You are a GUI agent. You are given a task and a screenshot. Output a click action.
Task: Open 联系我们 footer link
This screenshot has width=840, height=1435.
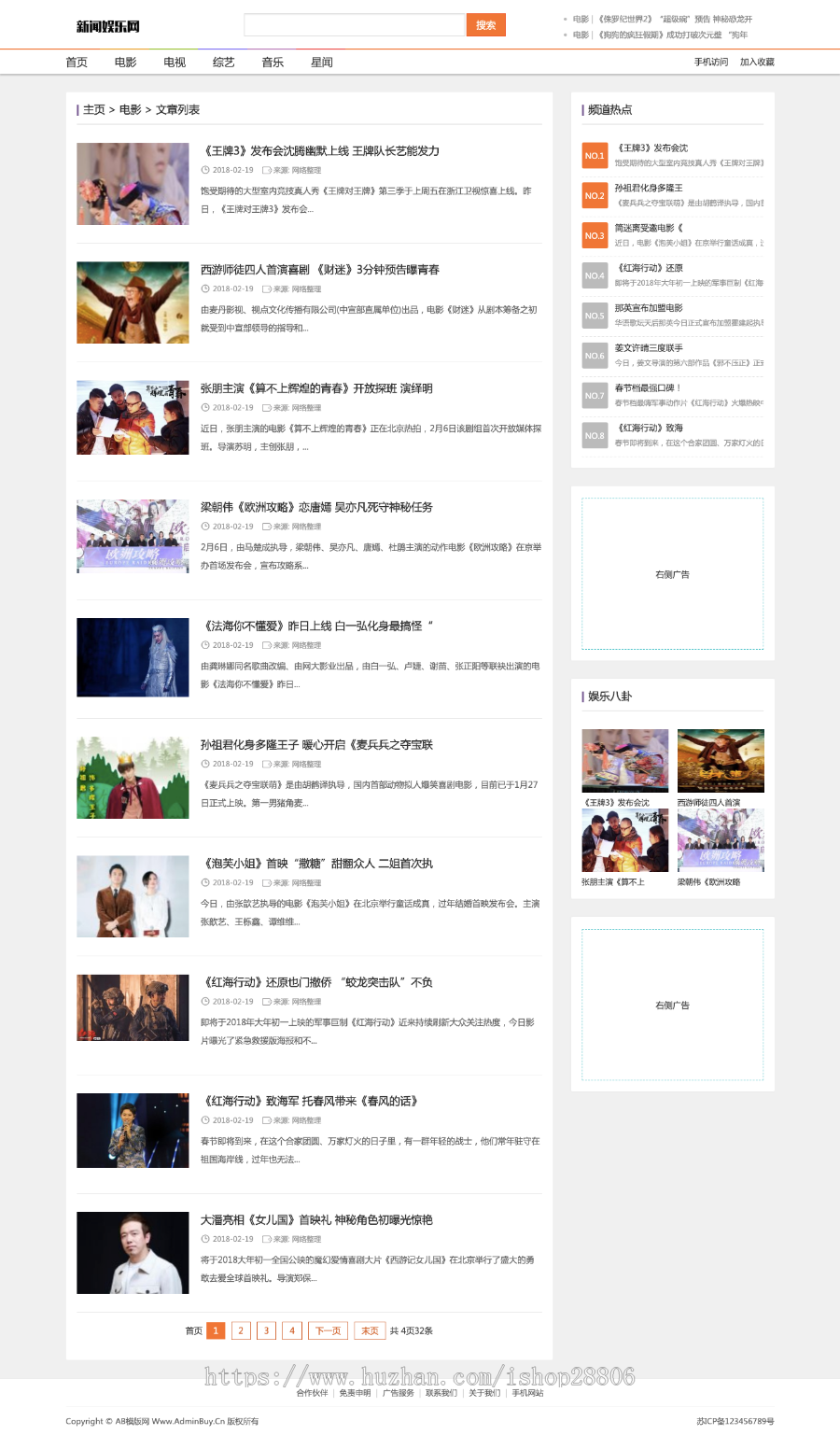tap(441, 1393)
